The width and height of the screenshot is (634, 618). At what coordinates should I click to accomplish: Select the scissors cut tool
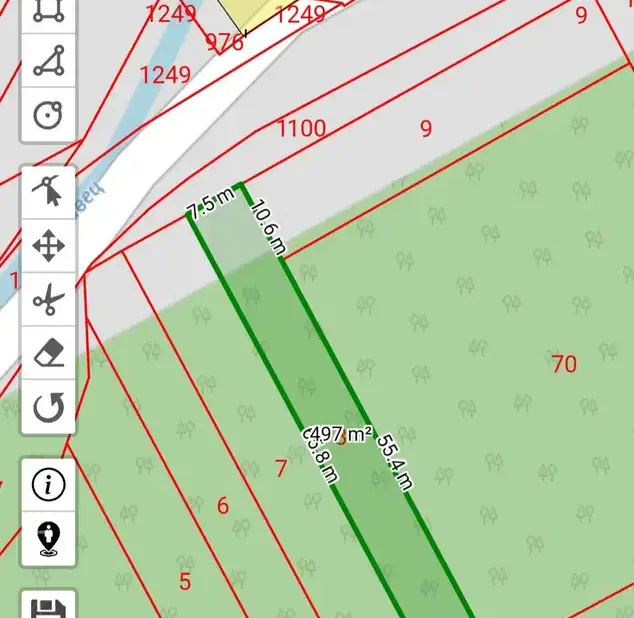click(x=48, y=299)
